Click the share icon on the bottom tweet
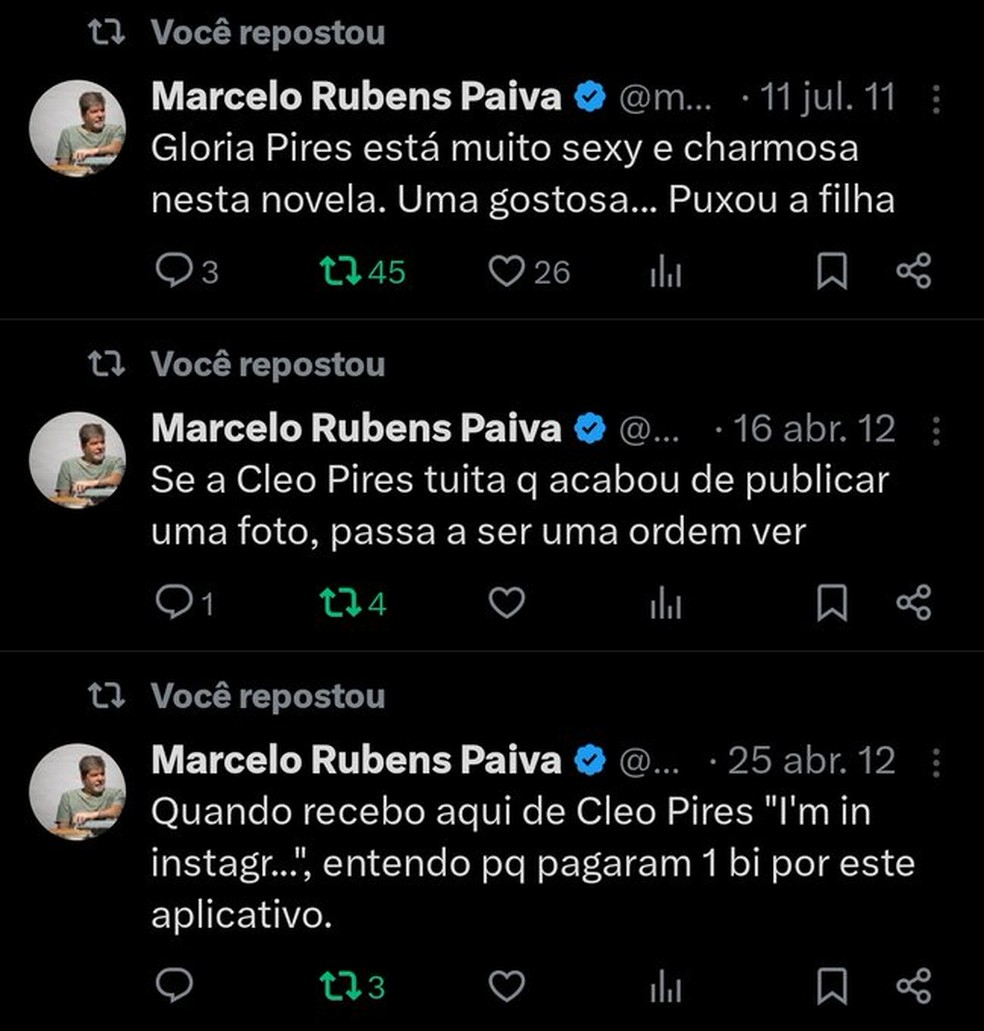The image size is (984, 1031). [x=914, y=984]
